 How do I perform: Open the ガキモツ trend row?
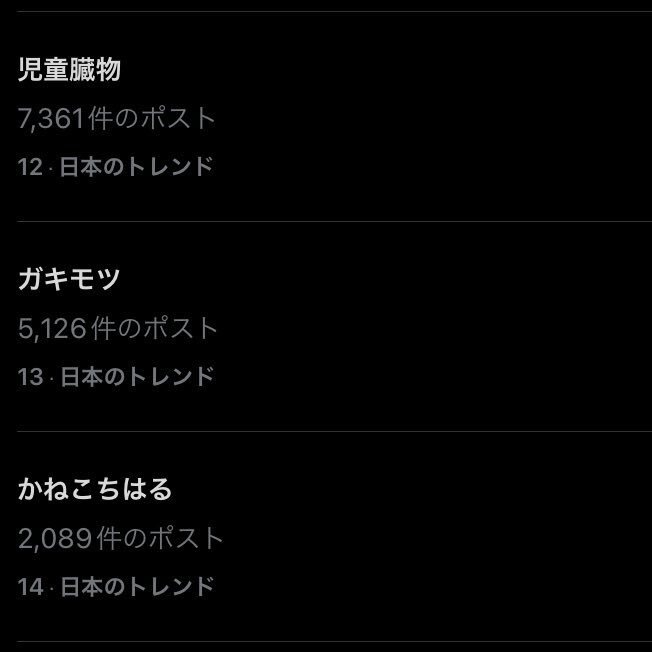click(x=69, y=280)
